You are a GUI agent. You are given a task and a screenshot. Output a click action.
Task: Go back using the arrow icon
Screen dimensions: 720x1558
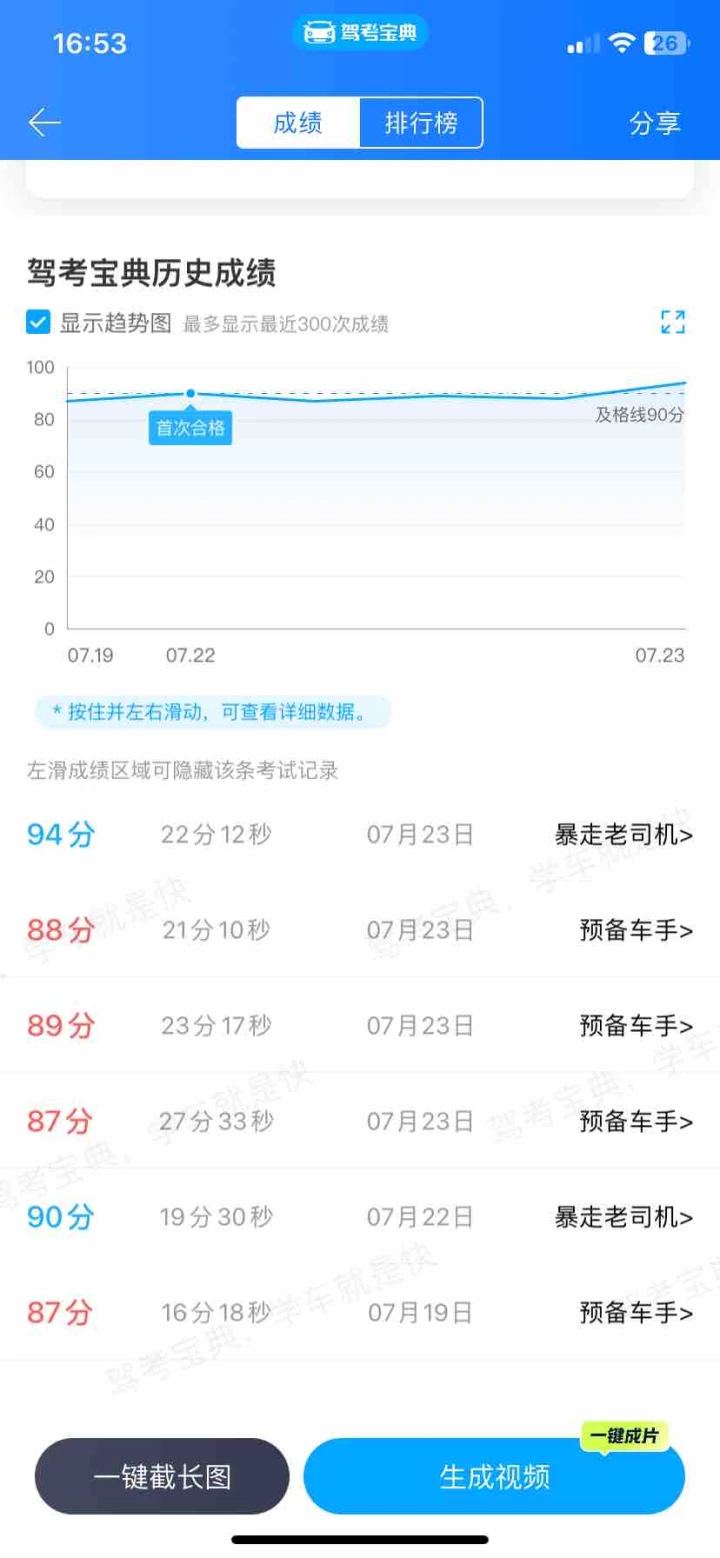click(x=44, y=123)
